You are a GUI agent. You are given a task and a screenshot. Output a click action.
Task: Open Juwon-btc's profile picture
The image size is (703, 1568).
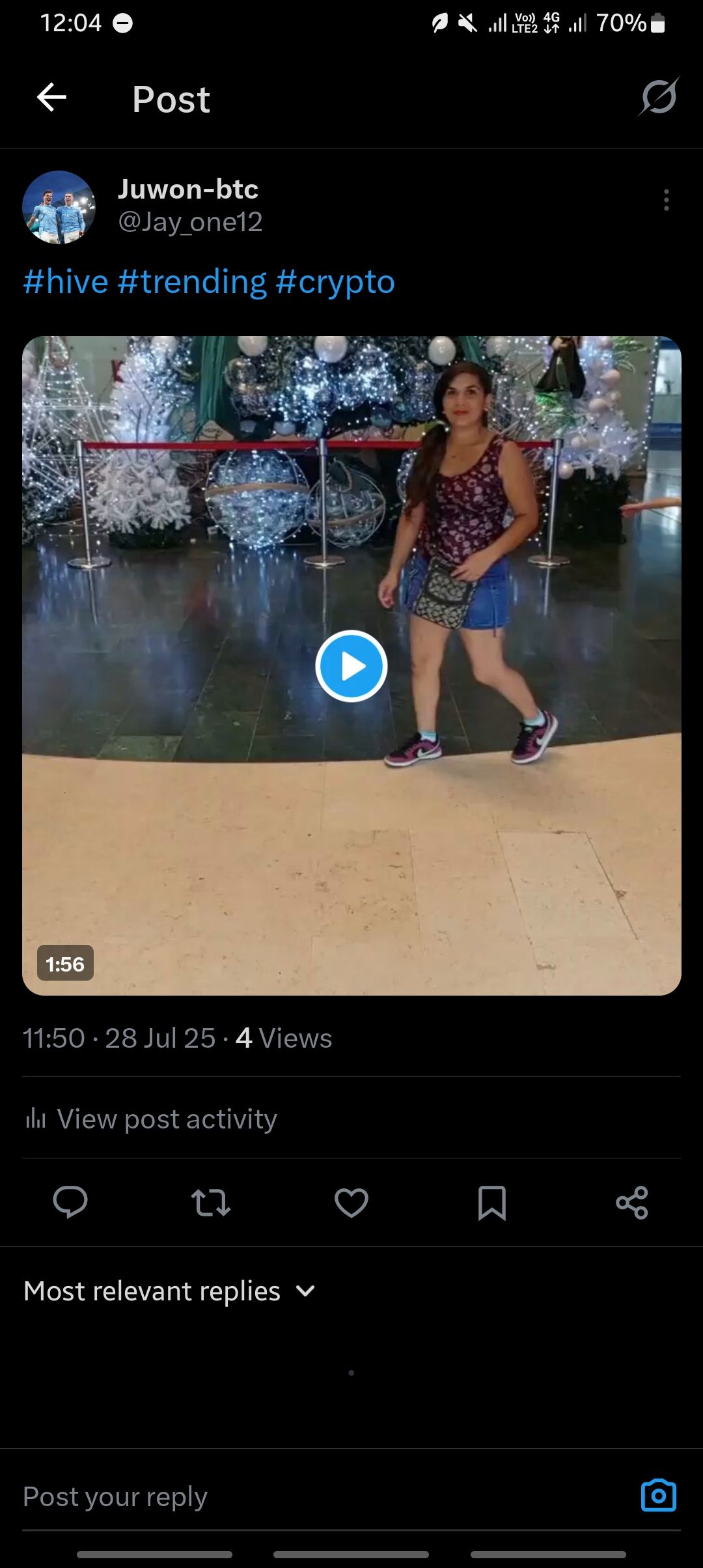point(59,207)
